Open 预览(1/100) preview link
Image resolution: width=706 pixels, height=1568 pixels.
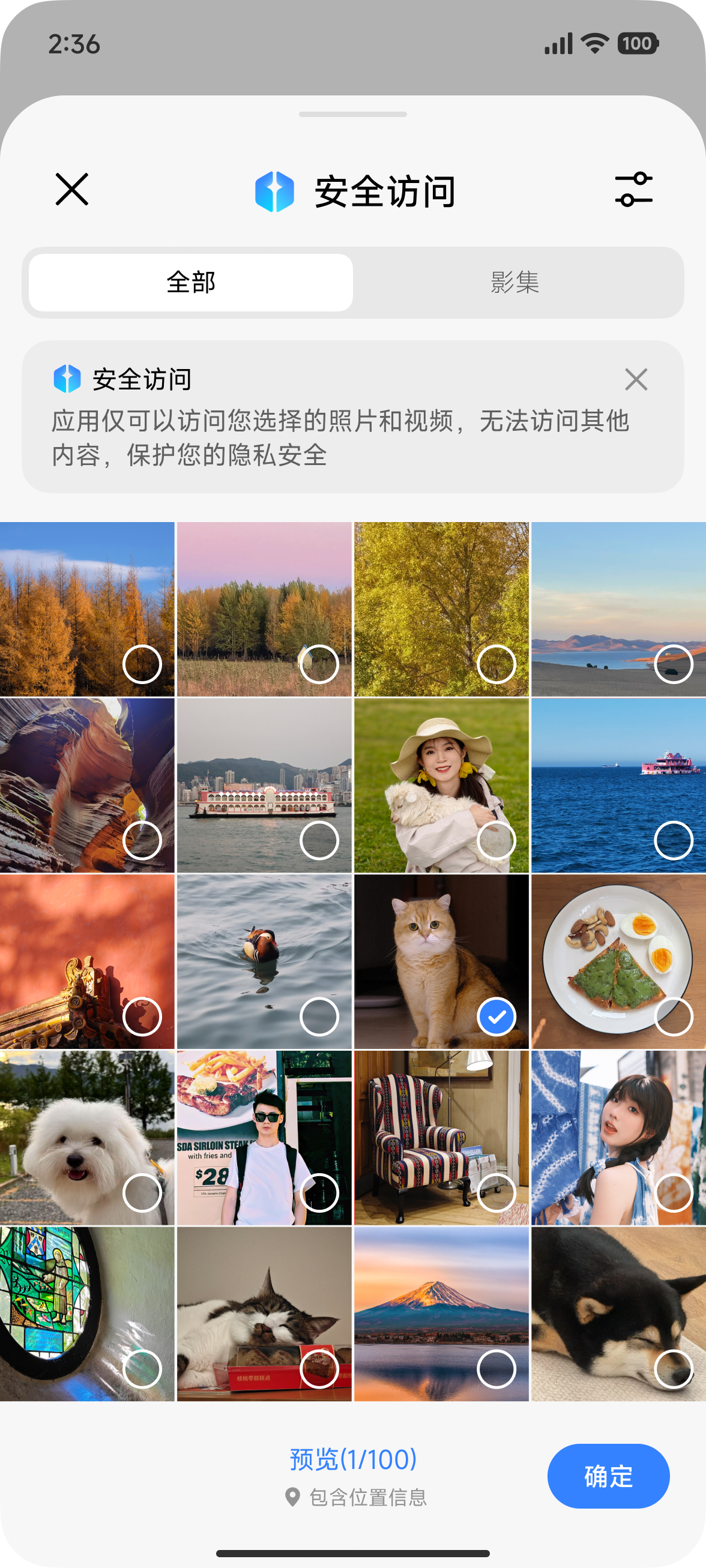pyautogui.click(x=352, y=1459)
